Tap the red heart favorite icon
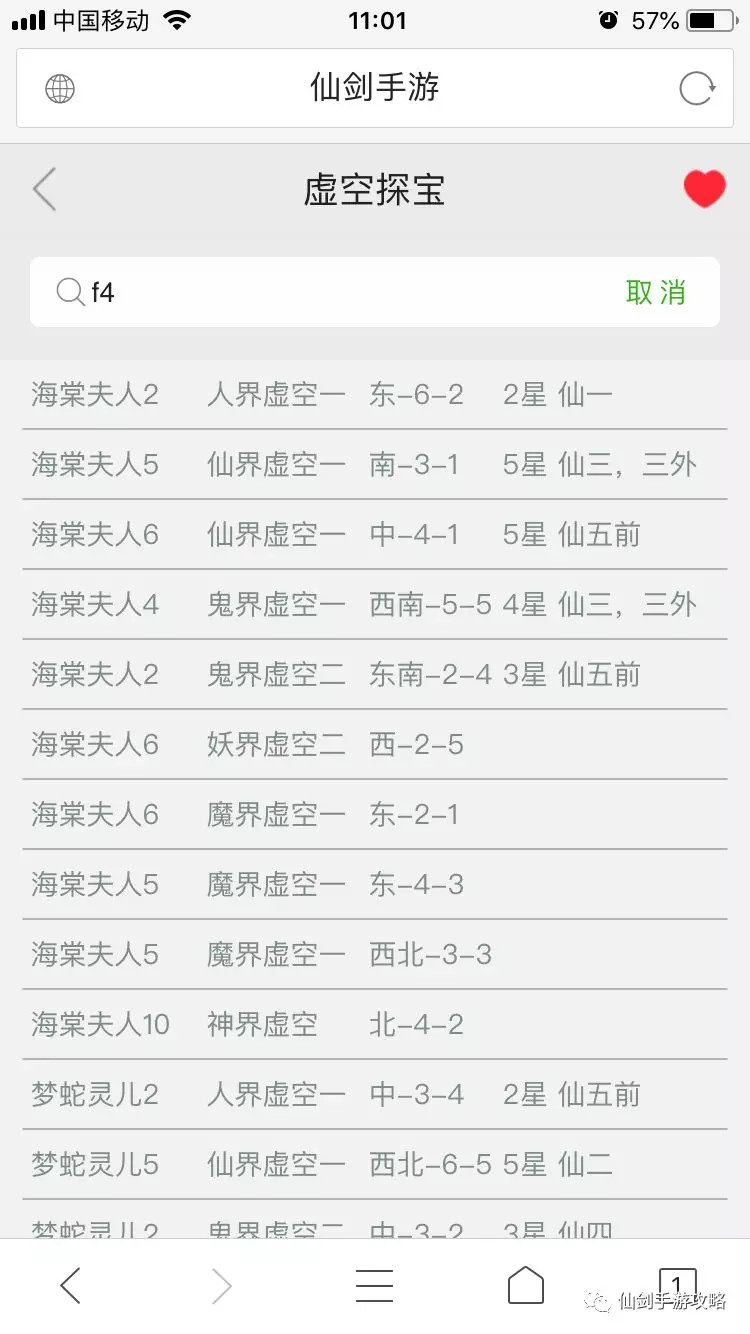The height and width of the screenshot is (1334, 750). click(x=704, y=188)
